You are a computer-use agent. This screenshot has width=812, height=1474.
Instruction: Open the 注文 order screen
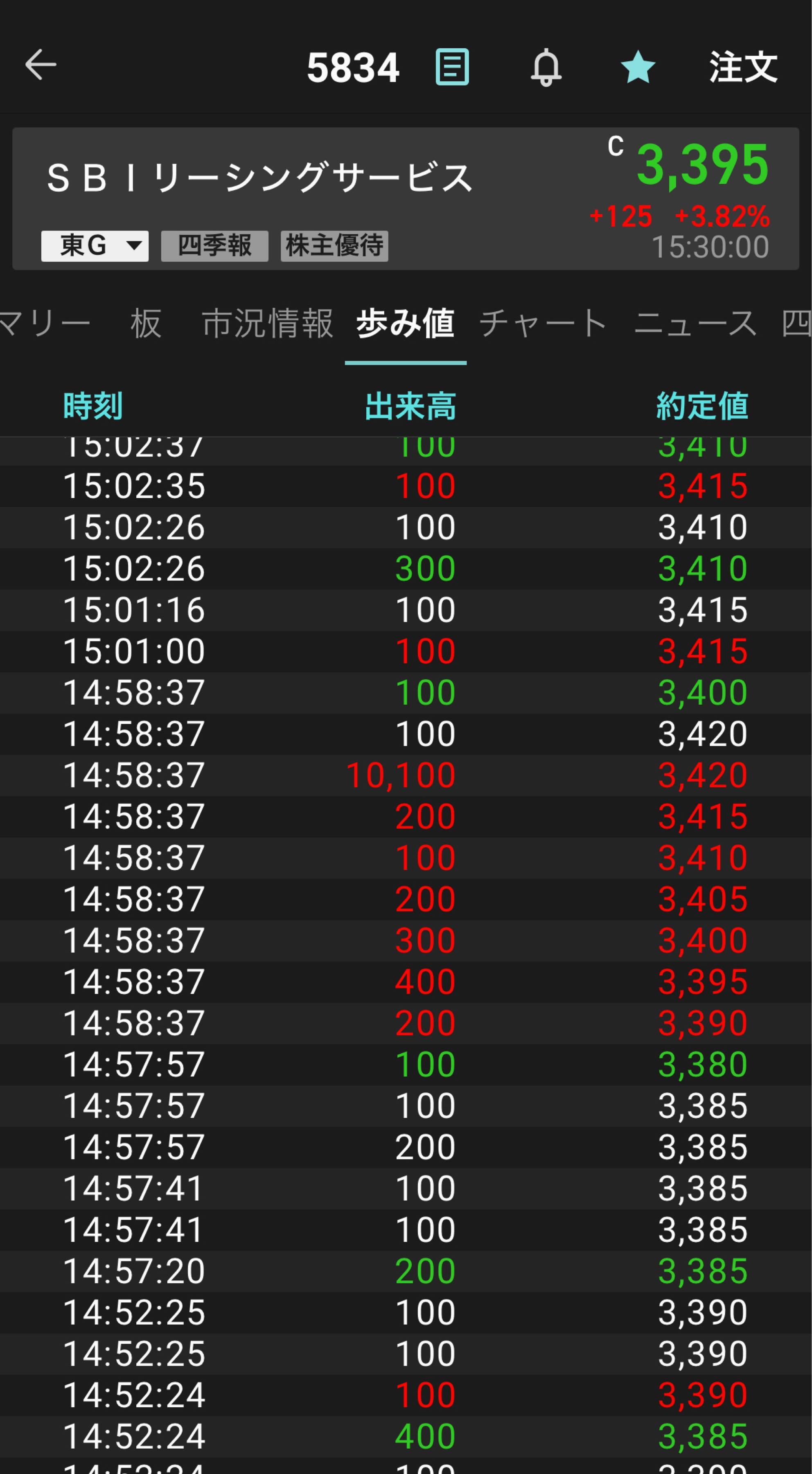click(x=743, y=67)
